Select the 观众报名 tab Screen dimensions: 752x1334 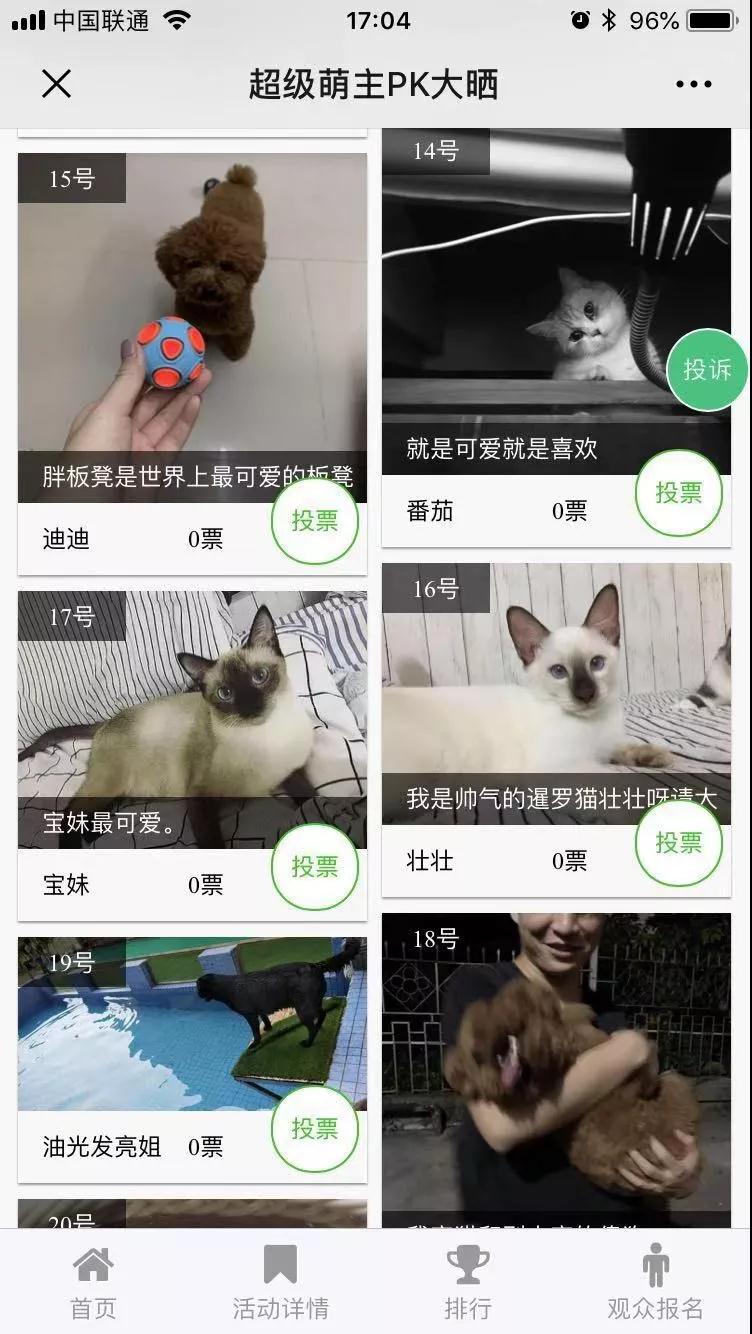[656, 1282]
